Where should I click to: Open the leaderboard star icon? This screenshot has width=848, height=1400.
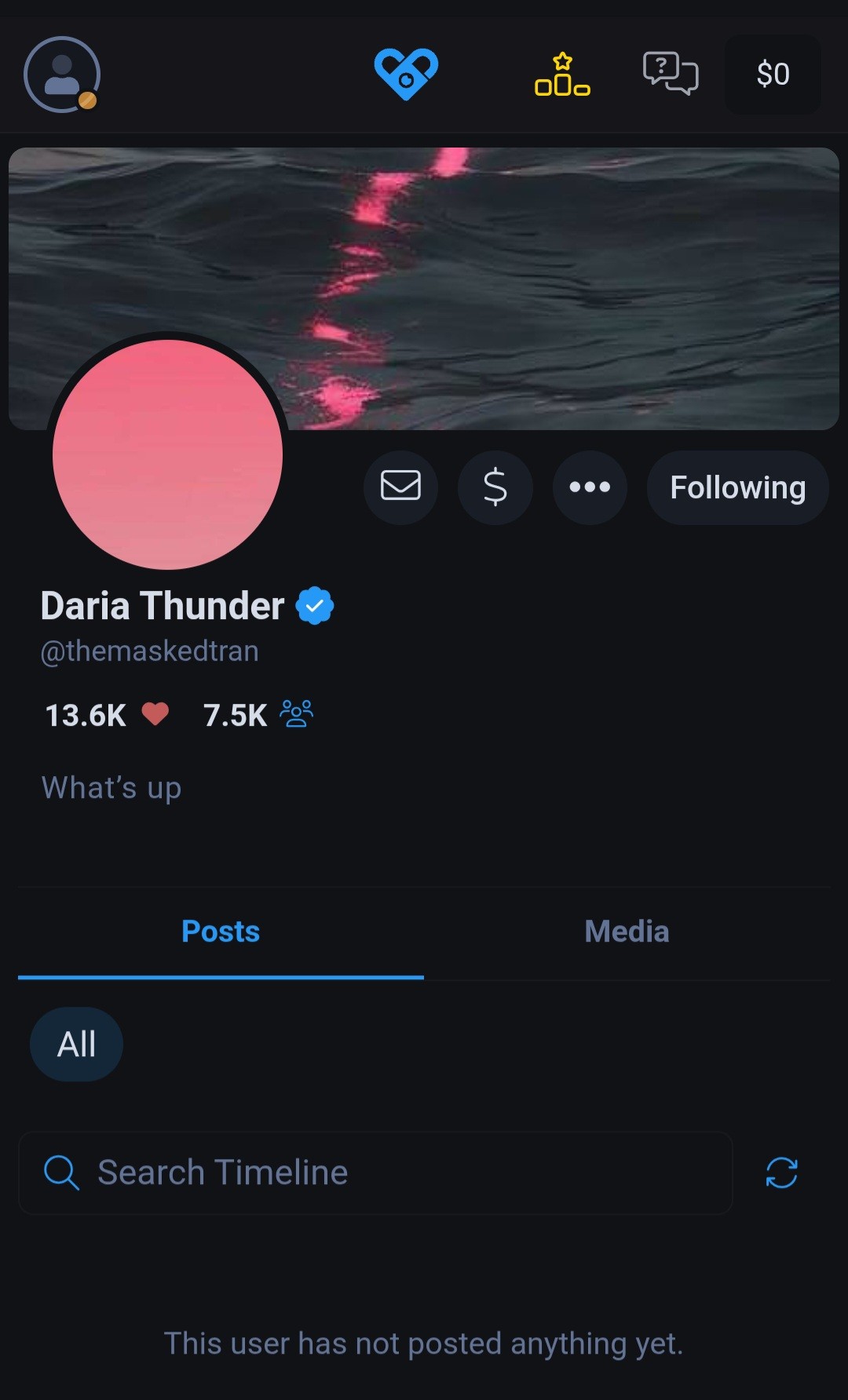tap(562, 75)
